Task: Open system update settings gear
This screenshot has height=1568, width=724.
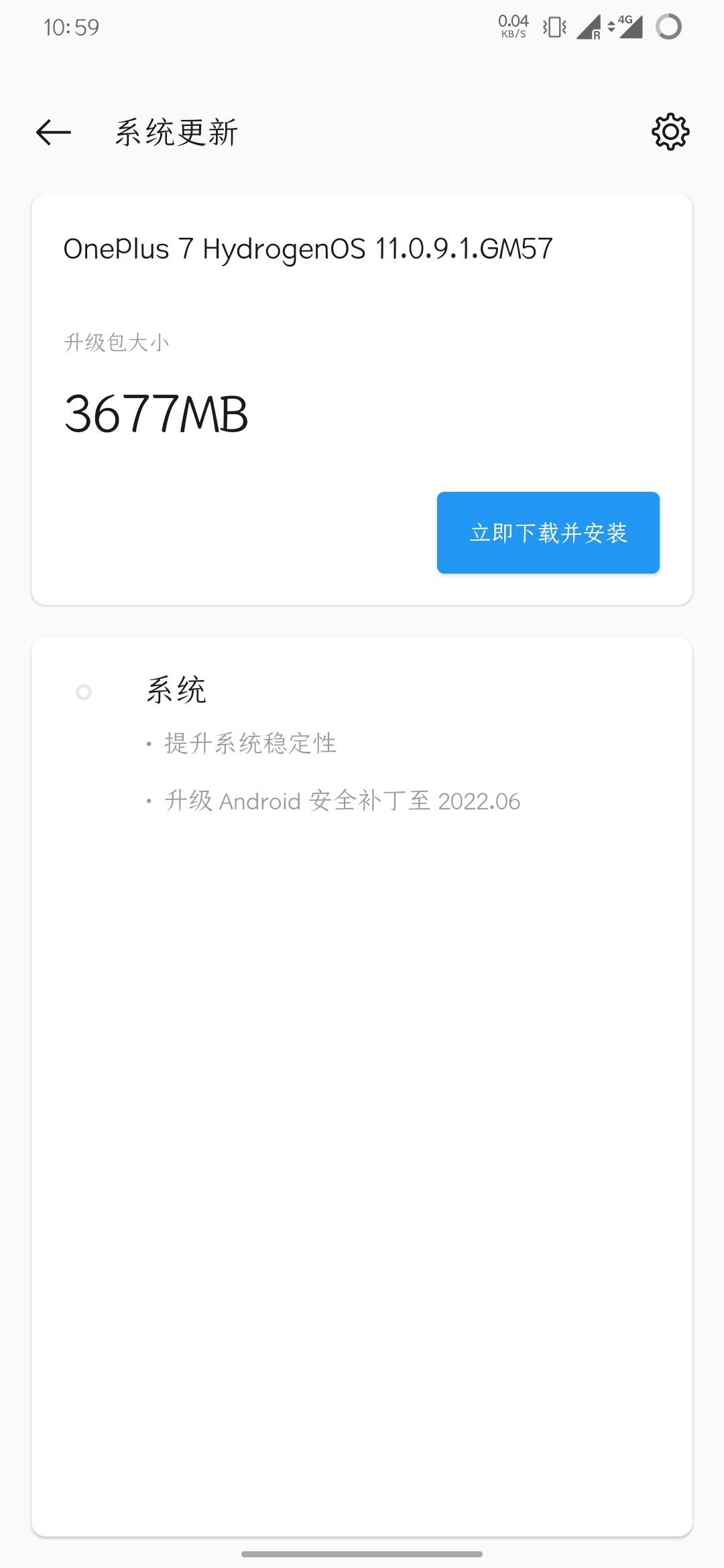Action: [x=670, y=132]
